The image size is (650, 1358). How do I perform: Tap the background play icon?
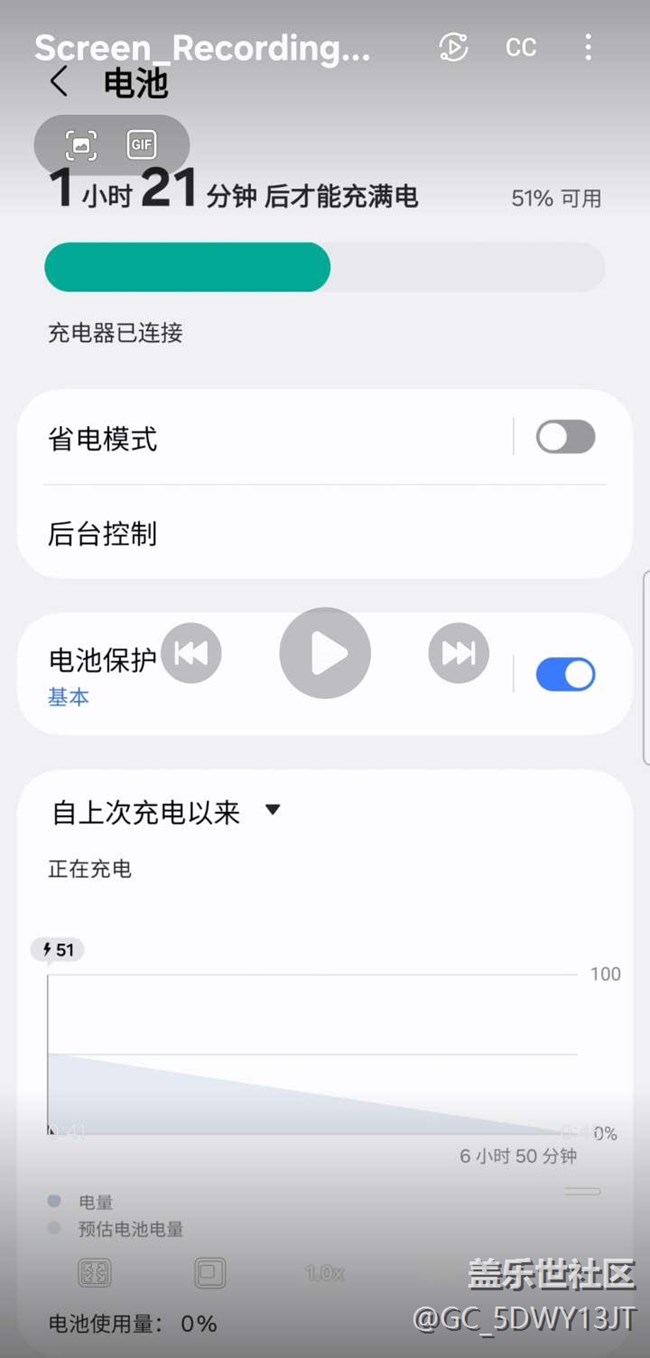point(453,47)
